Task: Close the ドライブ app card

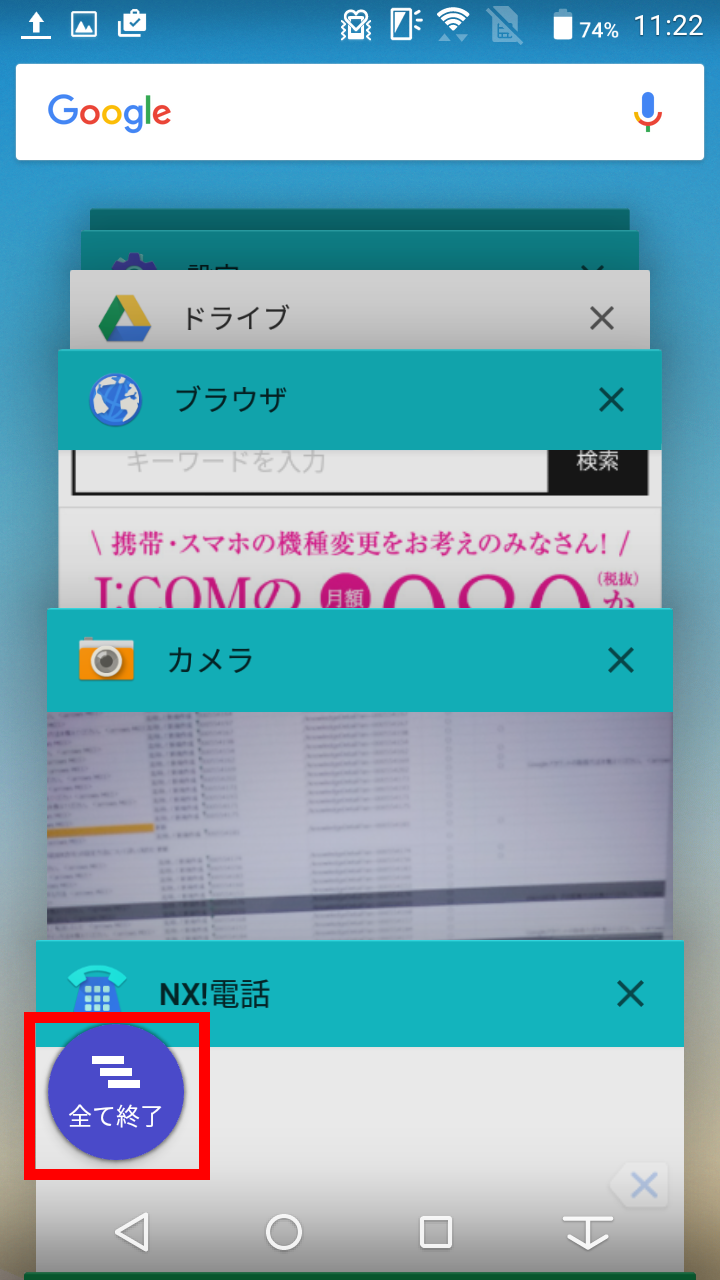Action: [x=601, y=319]
